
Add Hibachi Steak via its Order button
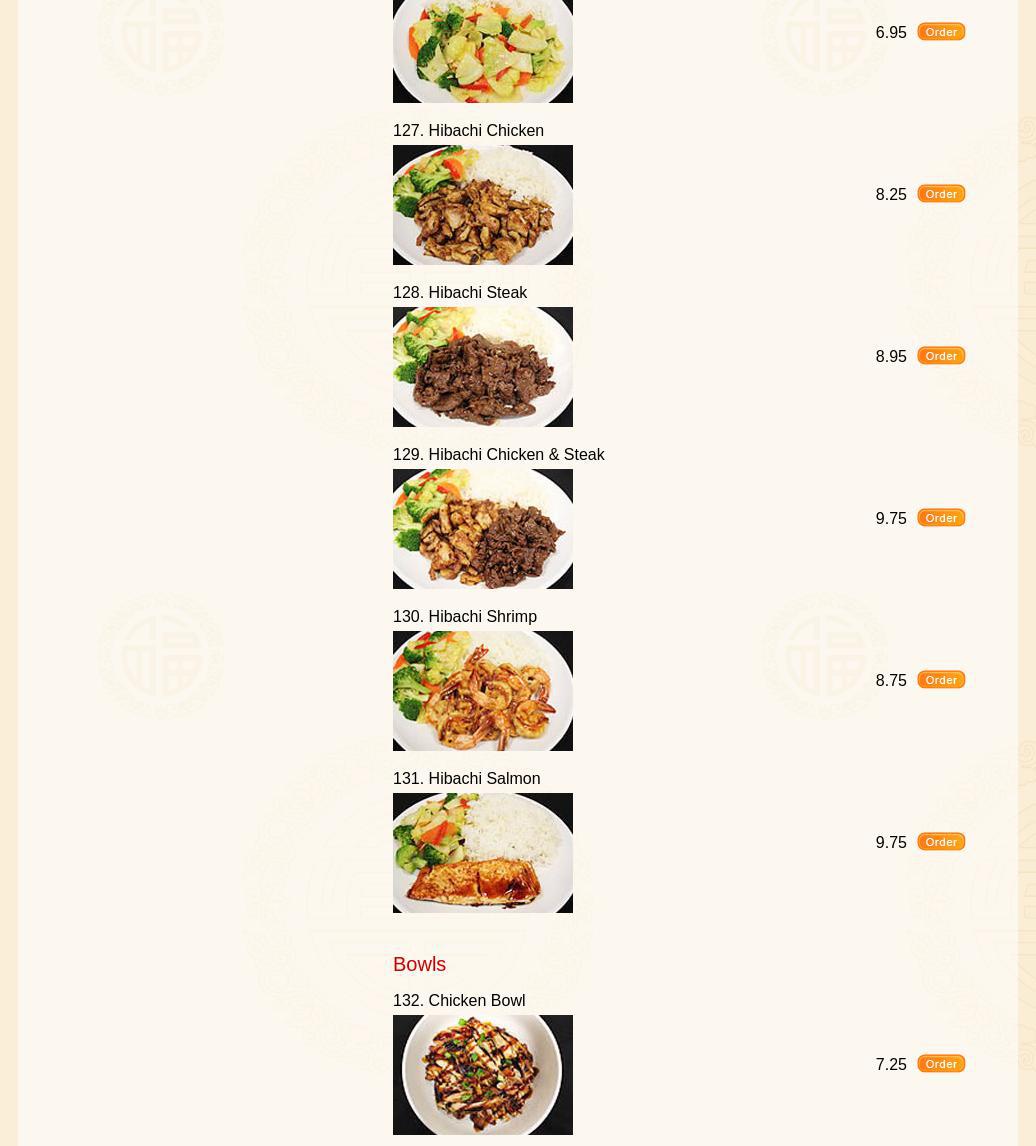[x=941, y=356]
